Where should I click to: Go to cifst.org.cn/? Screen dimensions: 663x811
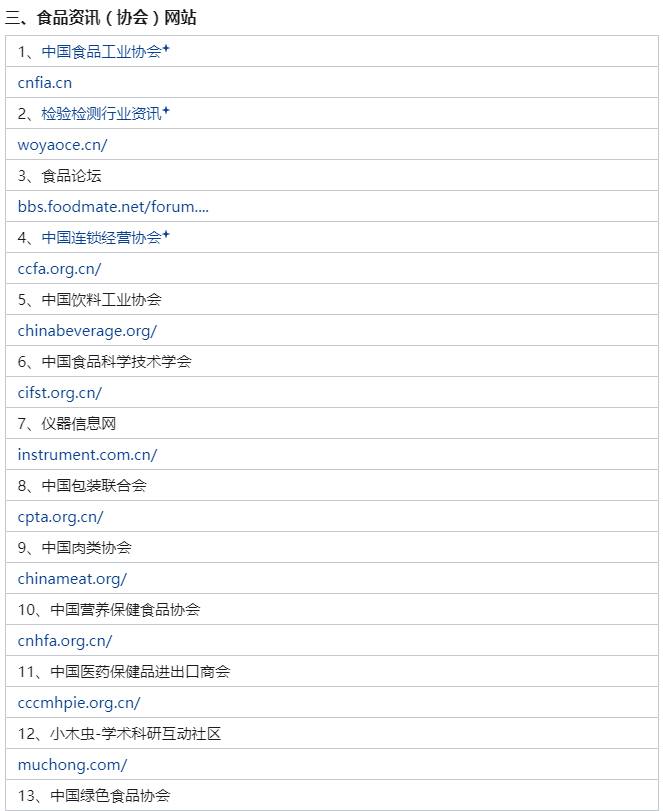(60, 393)
